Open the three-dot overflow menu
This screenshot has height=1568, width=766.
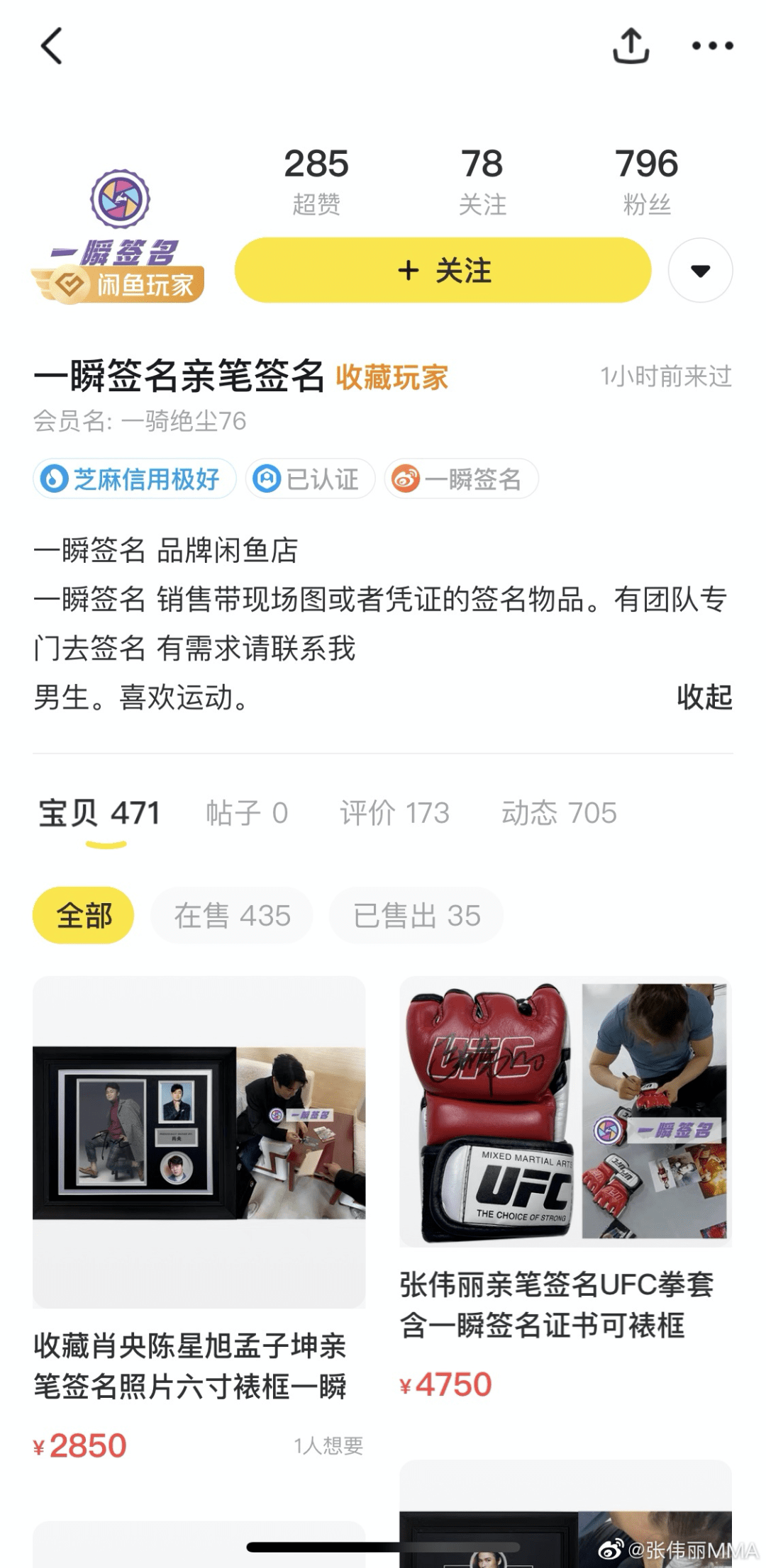click(712, 46)
